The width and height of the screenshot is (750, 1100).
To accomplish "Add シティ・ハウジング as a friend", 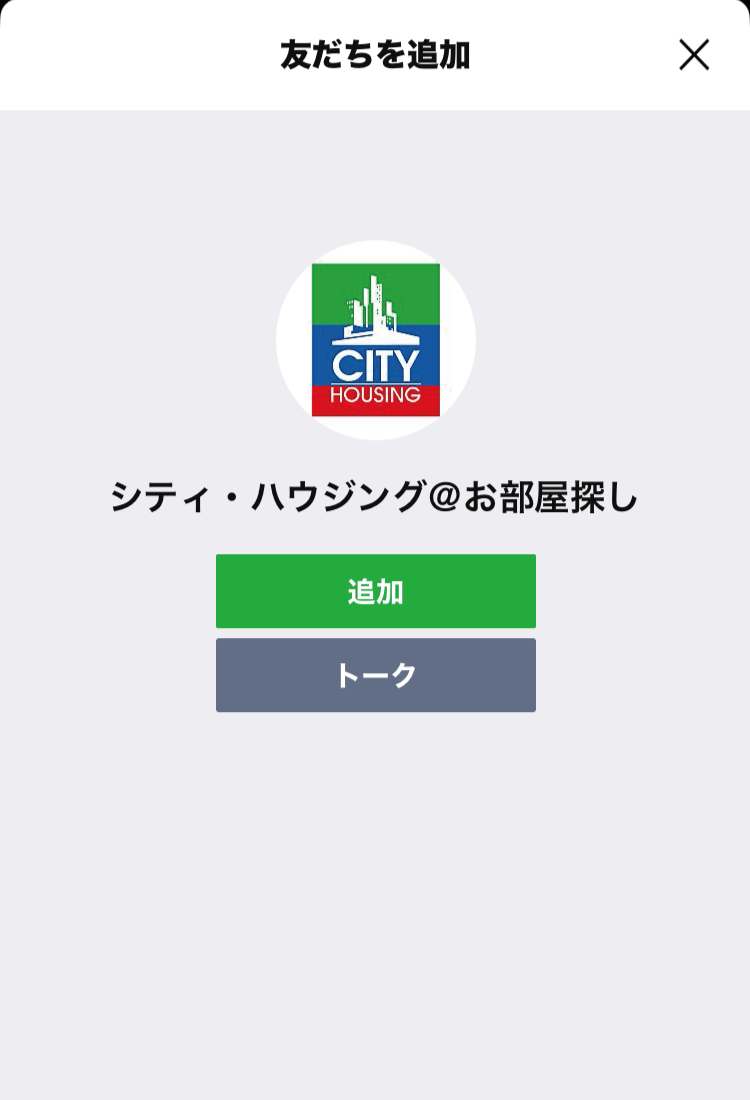I will 375,590.
